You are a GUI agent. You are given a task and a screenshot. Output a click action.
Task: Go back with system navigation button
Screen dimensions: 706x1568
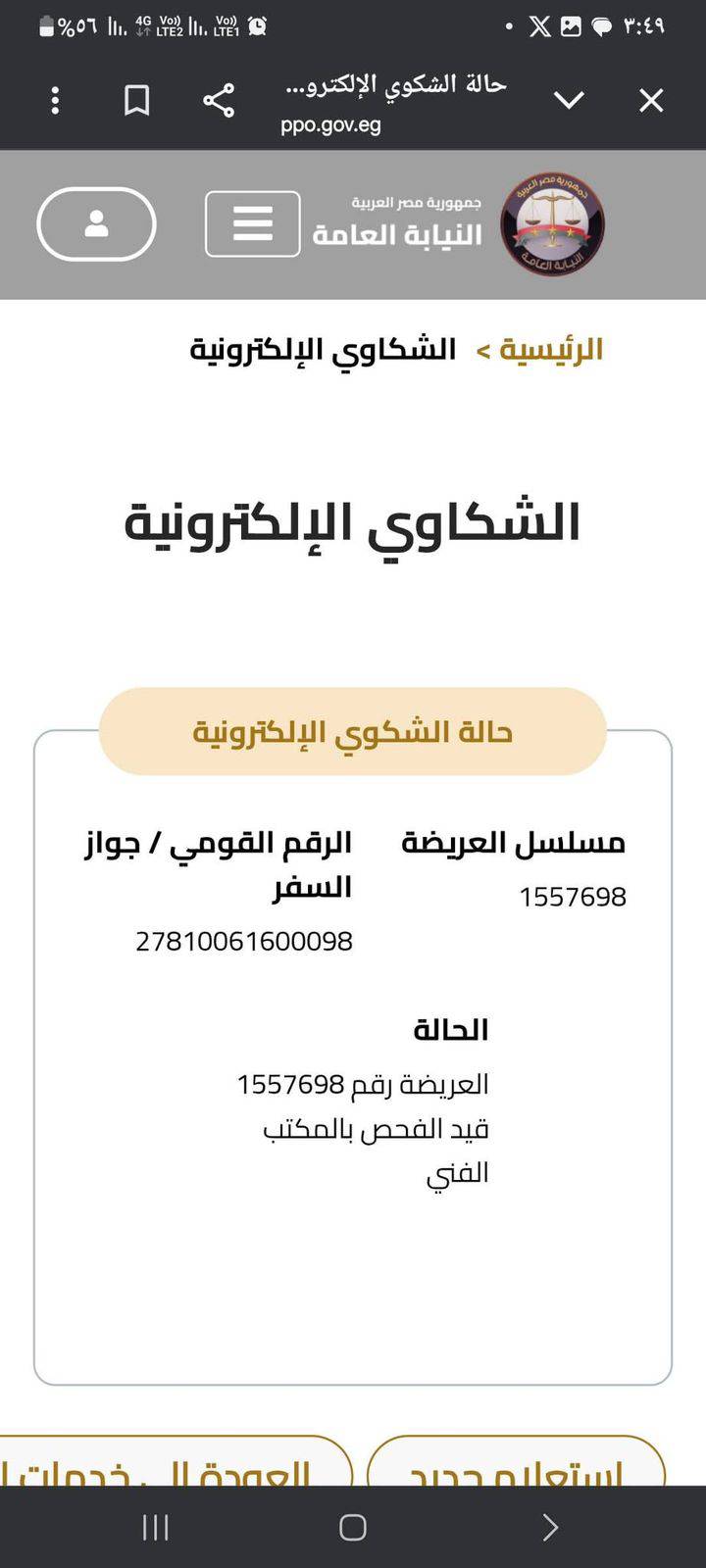pos(549,1527)
